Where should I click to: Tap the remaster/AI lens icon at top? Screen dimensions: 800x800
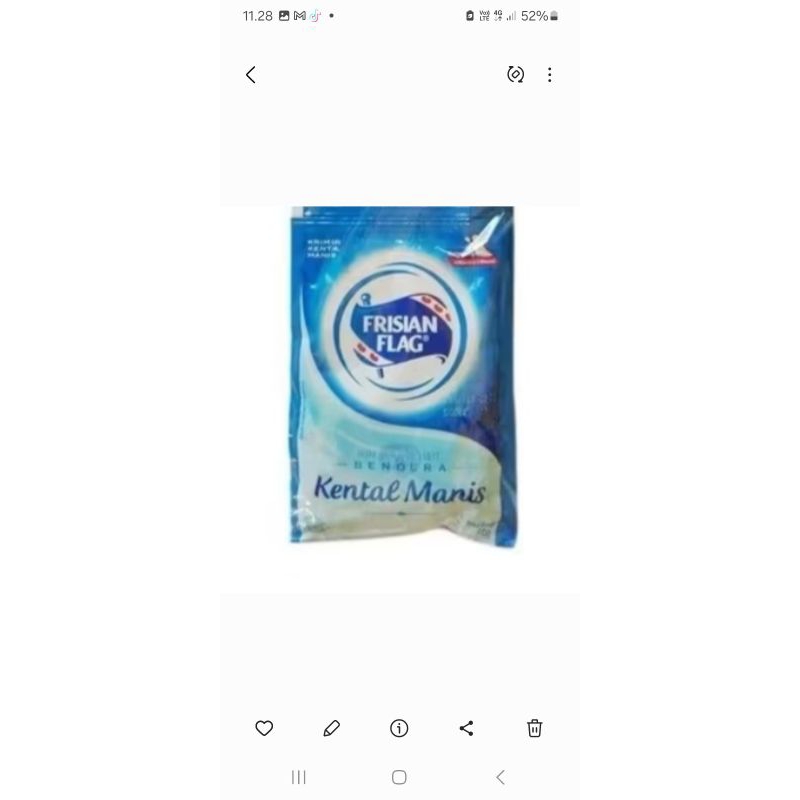[515, 74]
